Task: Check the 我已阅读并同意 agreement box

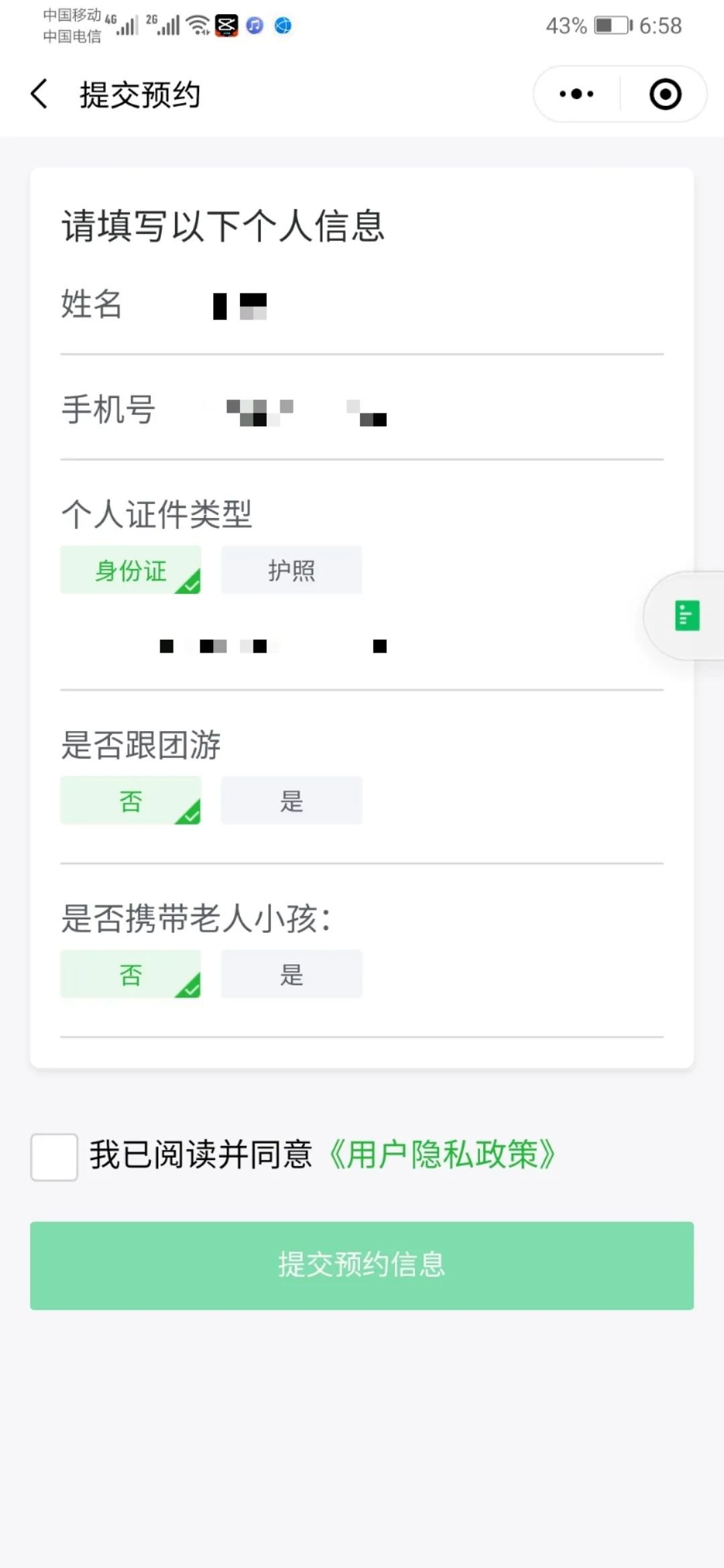Action: [54, 1157]
